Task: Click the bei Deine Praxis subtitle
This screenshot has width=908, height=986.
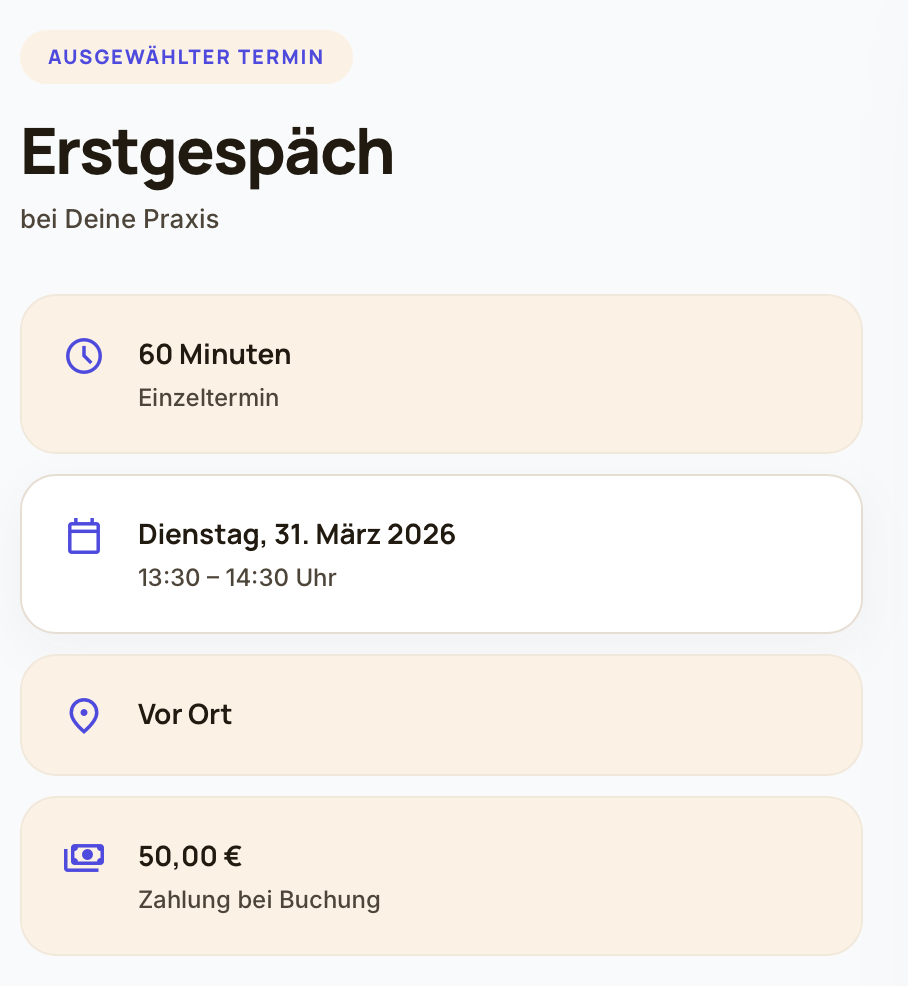Action: pos(119,219)
